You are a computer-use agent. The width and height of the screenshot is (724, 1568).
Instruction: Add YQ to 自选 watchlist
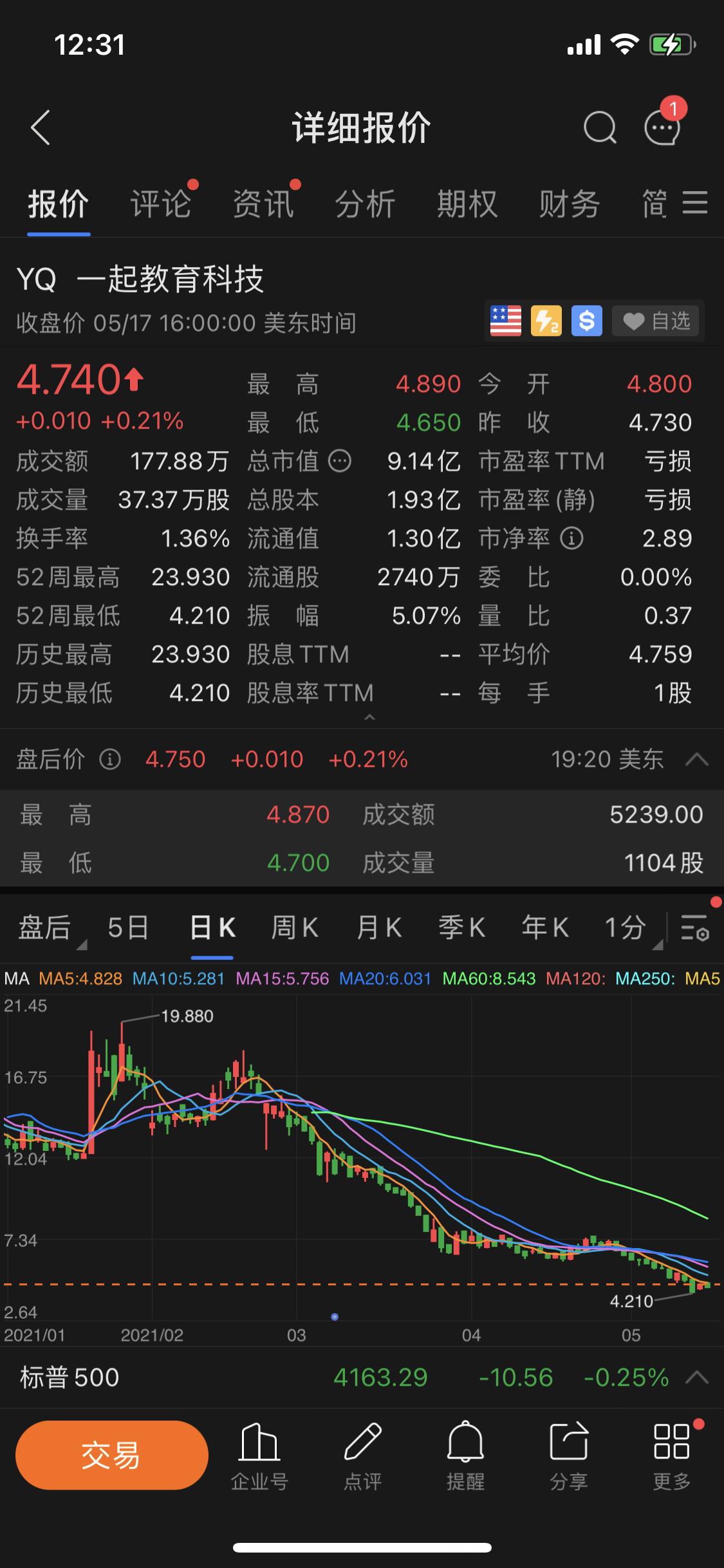pyautogui.click(x=657, y=321)
